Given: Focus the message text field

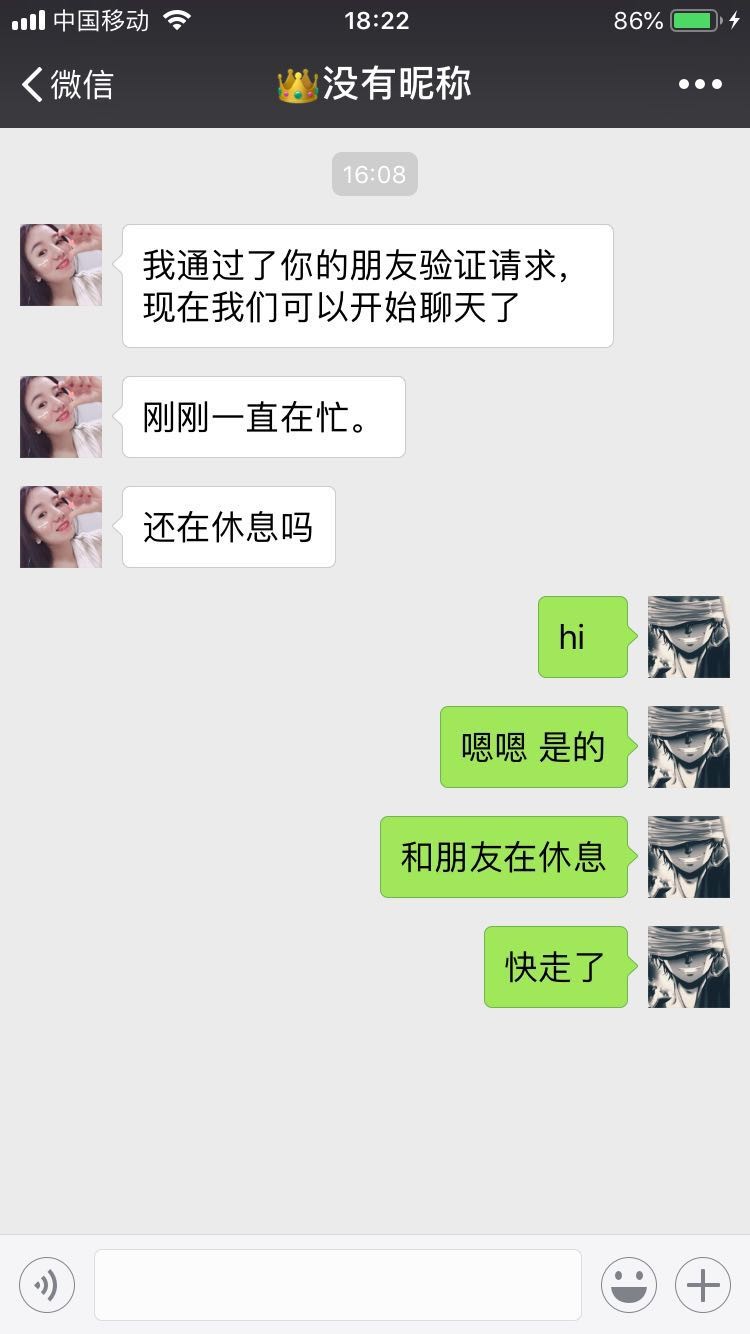Looking at the screenshot, I should (338, 1285).
